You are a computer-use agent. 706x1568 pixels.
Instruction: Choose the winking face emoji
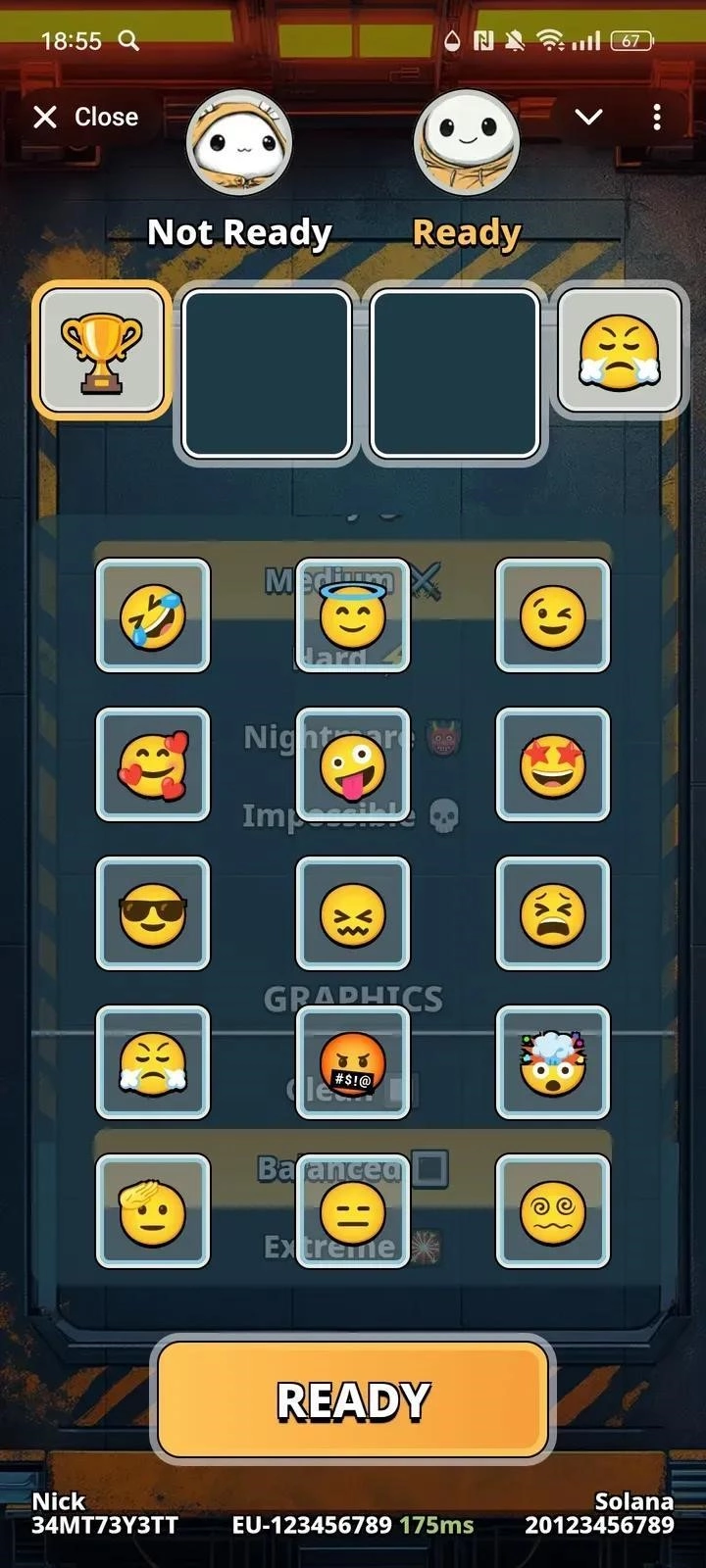[x=553, y=615]
